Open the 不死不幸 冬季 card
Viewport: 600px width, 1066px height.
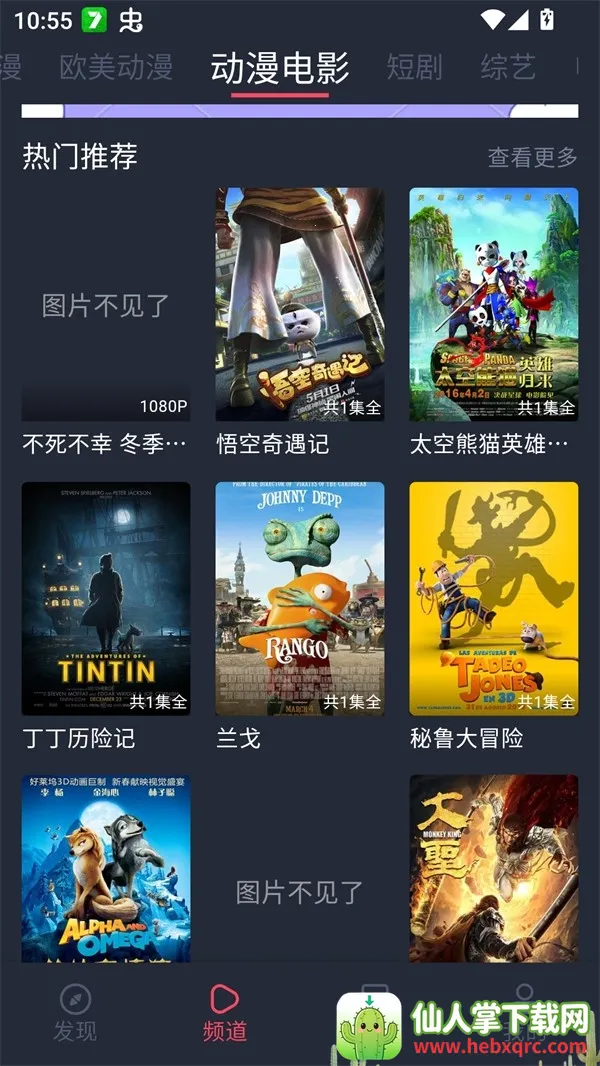[106, 305]
